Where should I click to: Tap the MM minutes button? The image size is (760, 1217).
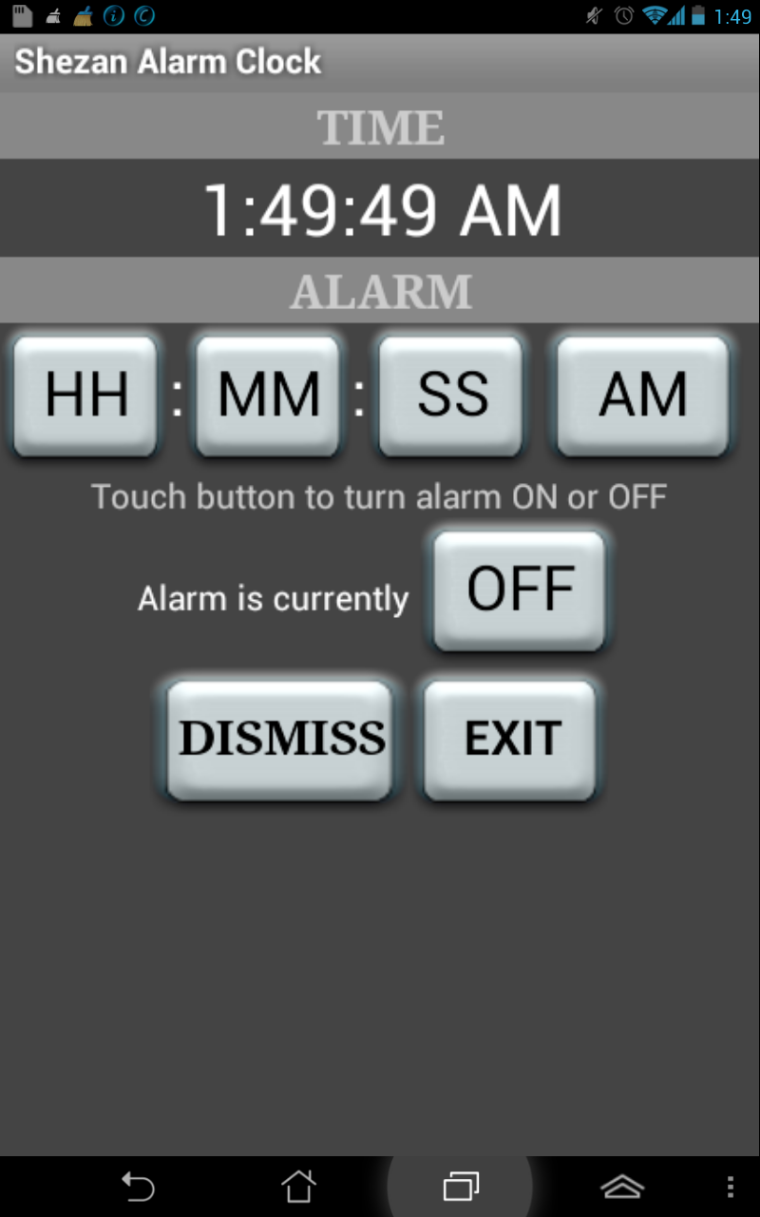point(268,396)
